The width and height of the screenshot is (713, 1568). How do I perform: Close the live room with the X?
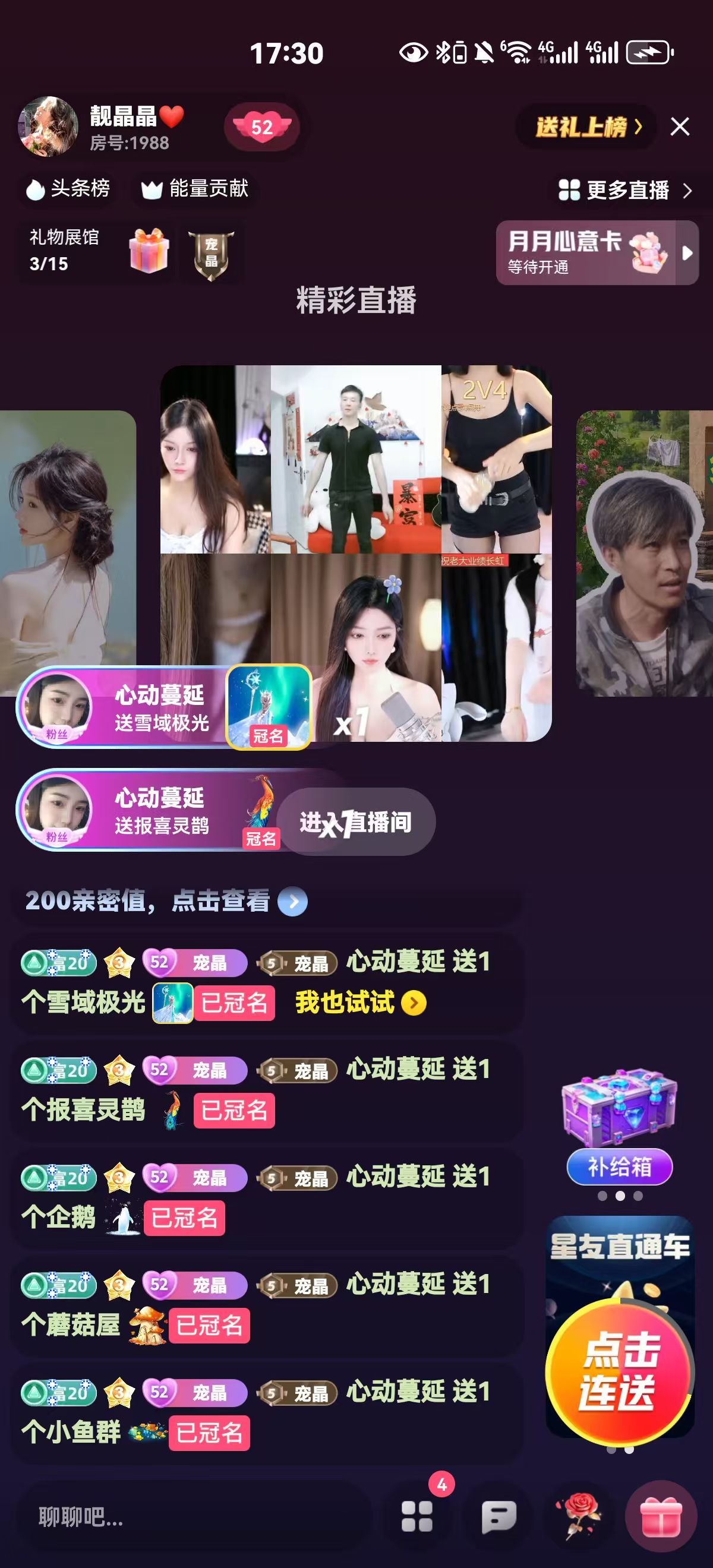680,127
